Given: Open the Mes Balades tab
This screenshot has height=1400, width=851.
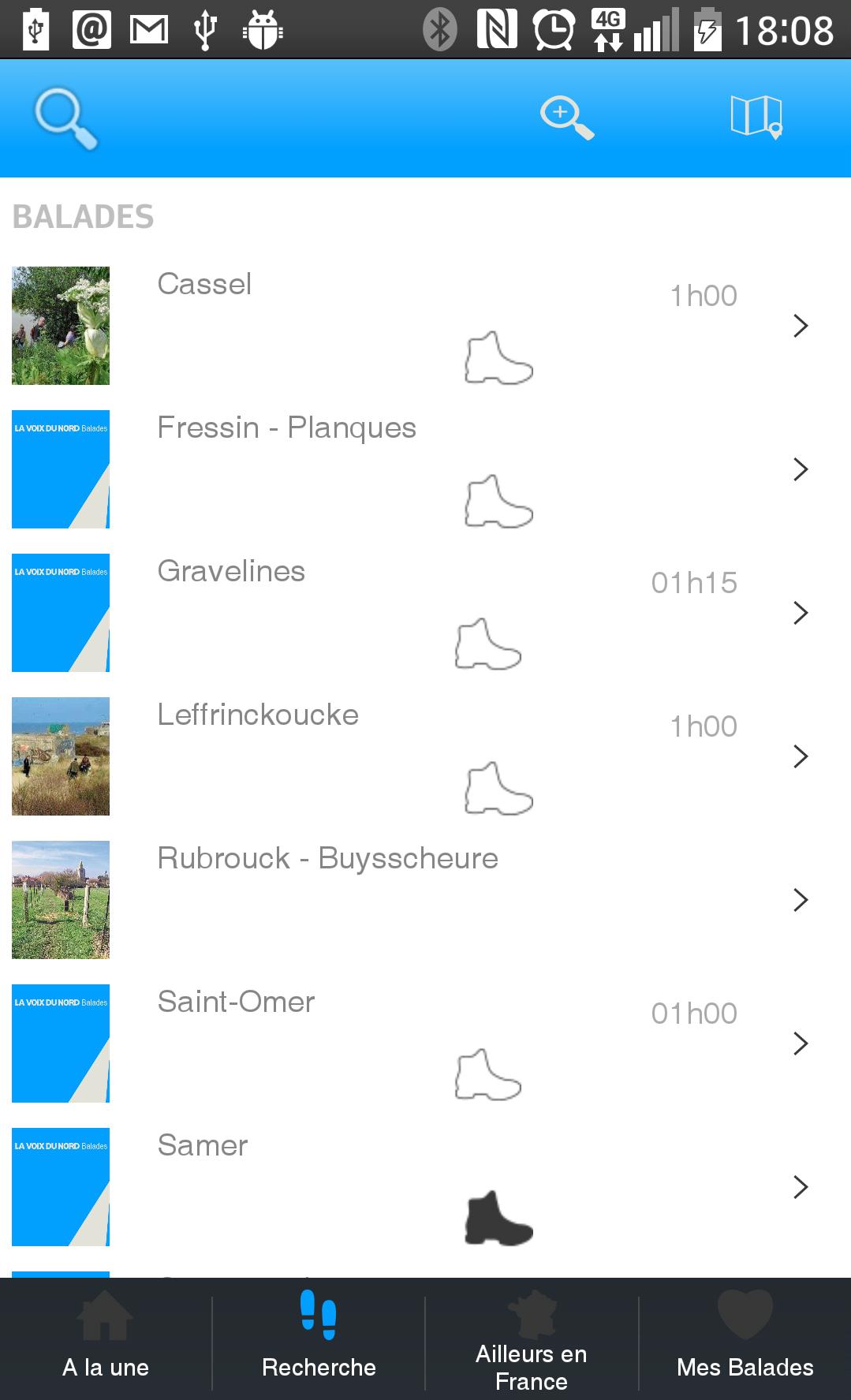Looking at the screenshot, I should pyautogui.click(x=745, y=1339).
